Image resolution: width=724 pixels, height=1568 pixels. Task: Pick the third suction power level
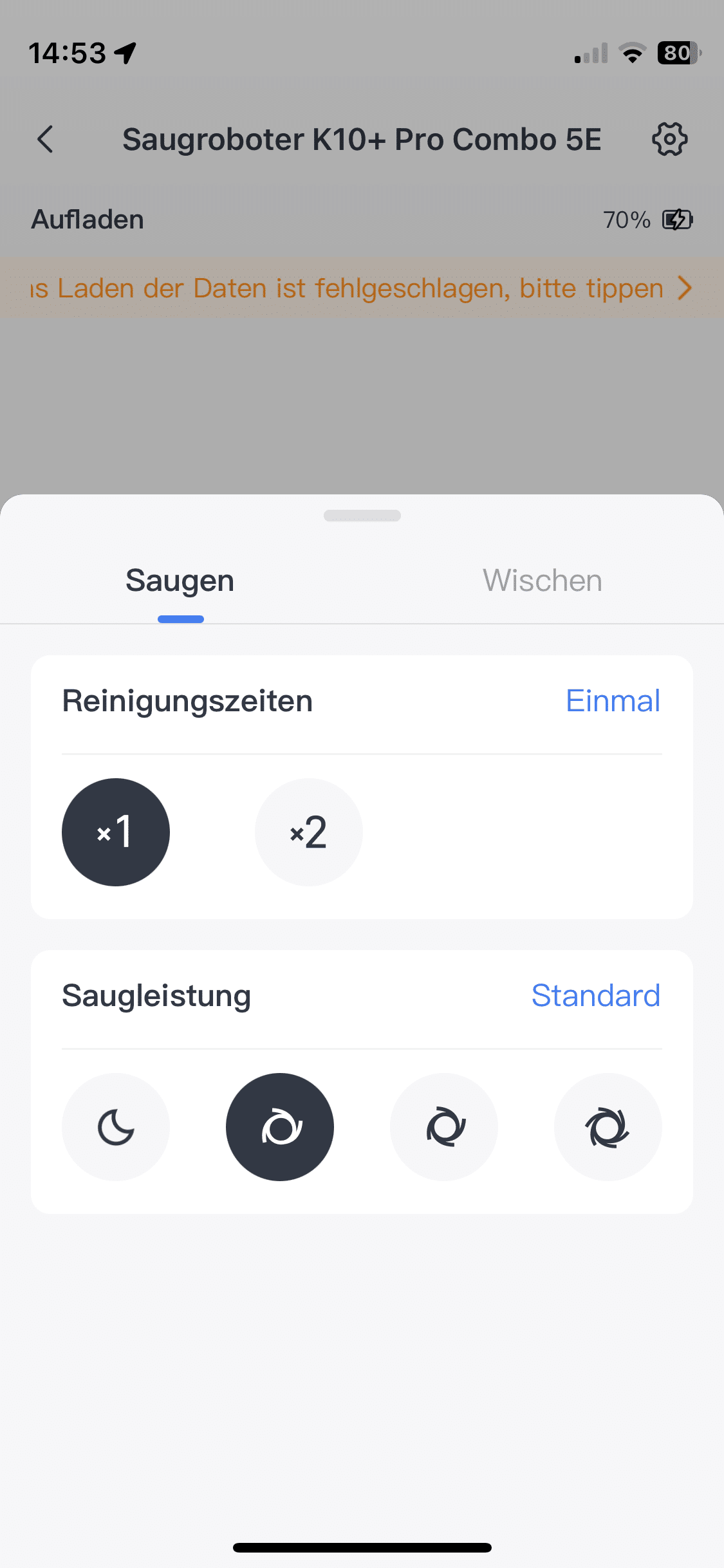click(x=444, y=1127)
